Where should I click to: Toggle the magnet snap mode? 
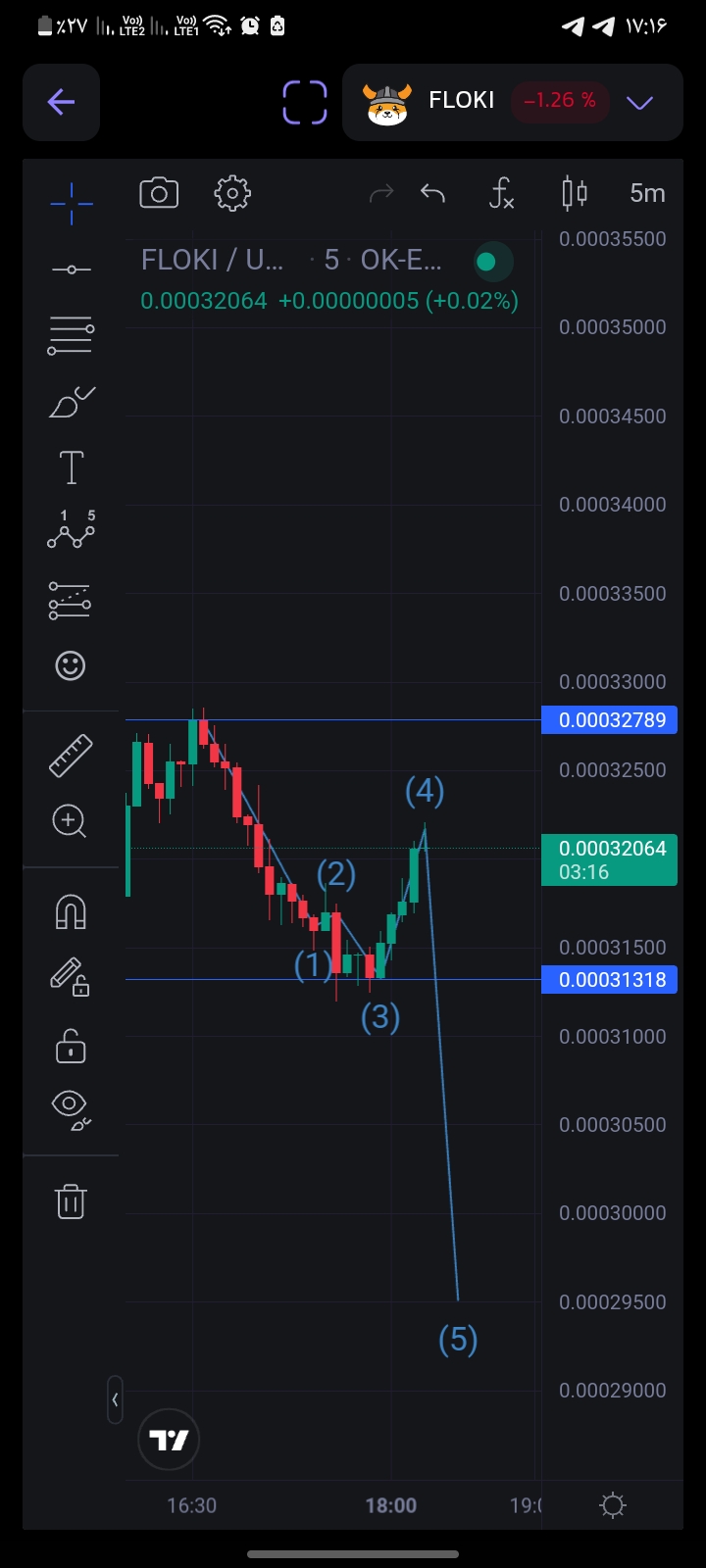click(x=71, y=911)
